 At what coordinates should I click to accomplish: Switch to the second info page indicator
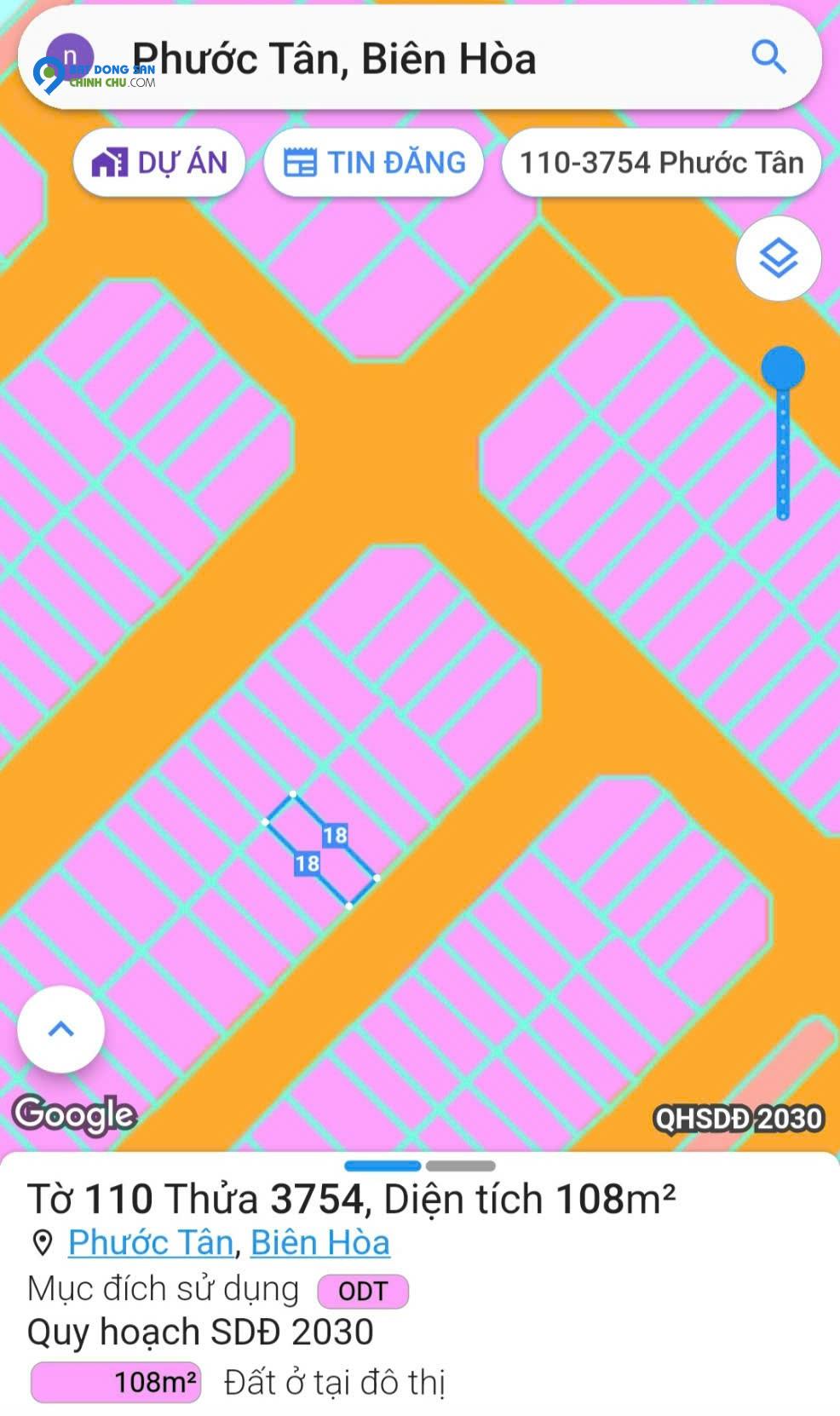[x=460, y=1166]
